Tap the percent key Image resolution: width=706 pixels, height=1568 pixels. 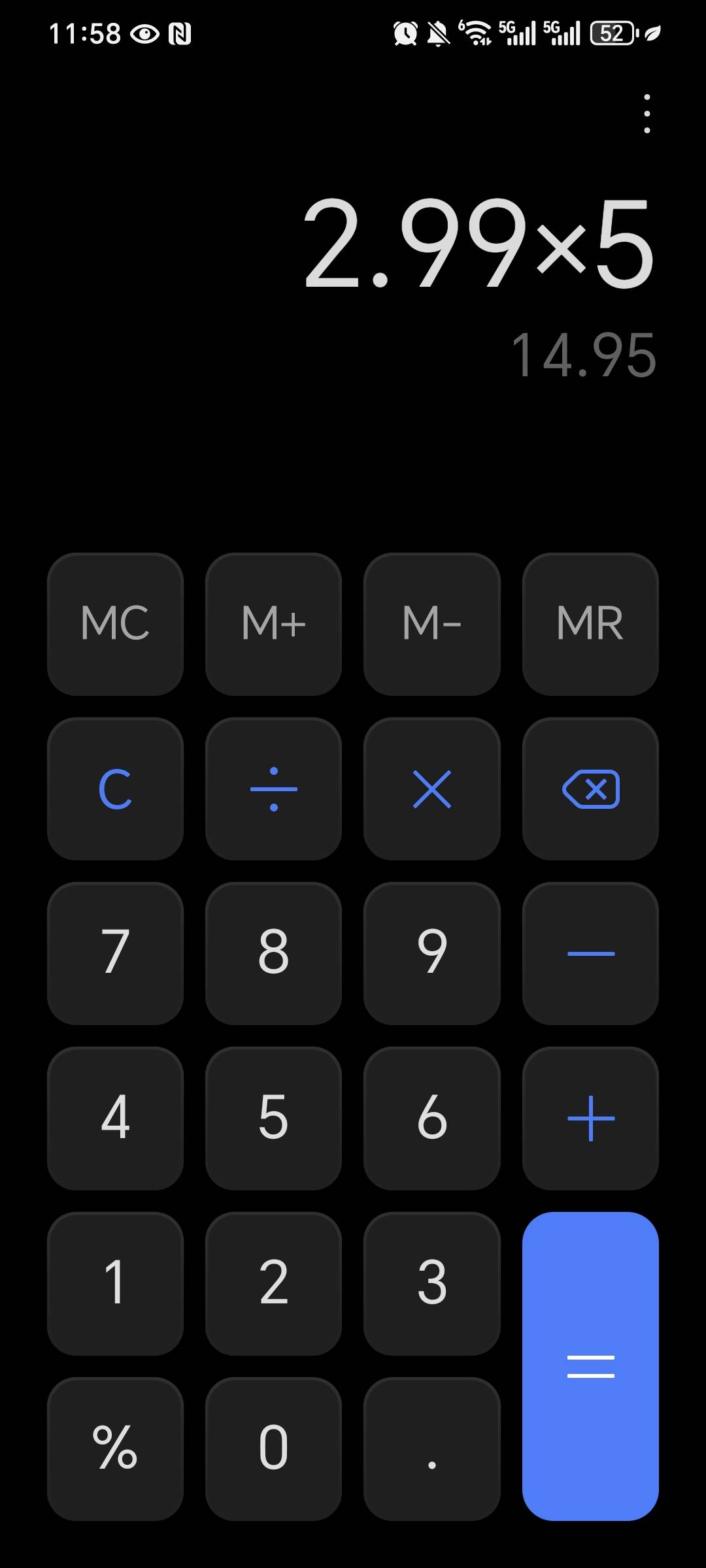click(x=115, y=1448)
